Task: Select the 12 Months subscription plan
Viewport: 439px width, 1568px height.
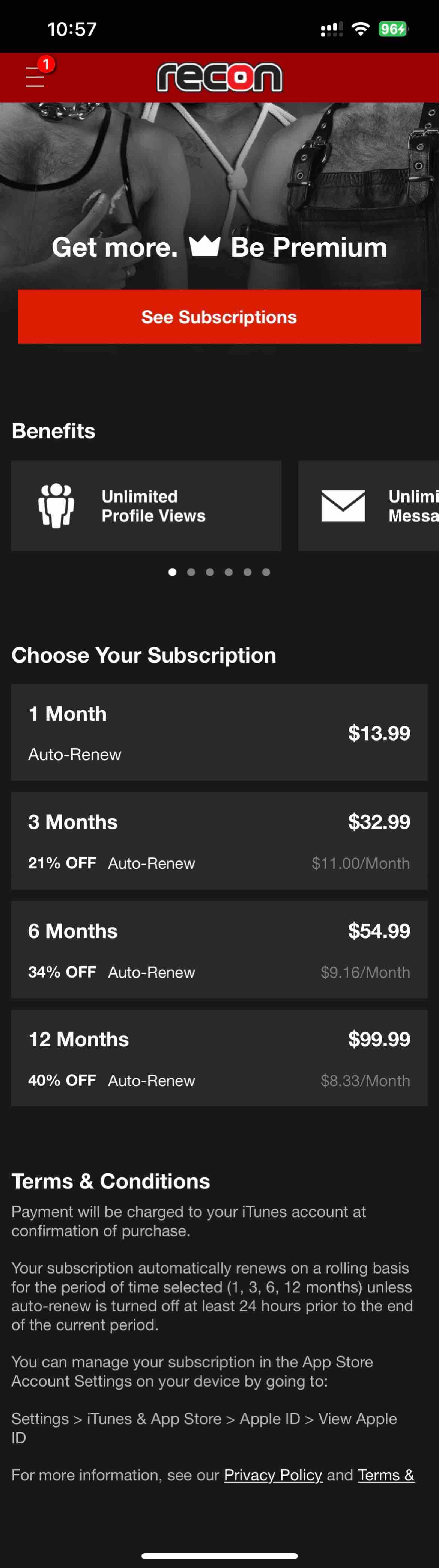Action: tap(219, 1058)
